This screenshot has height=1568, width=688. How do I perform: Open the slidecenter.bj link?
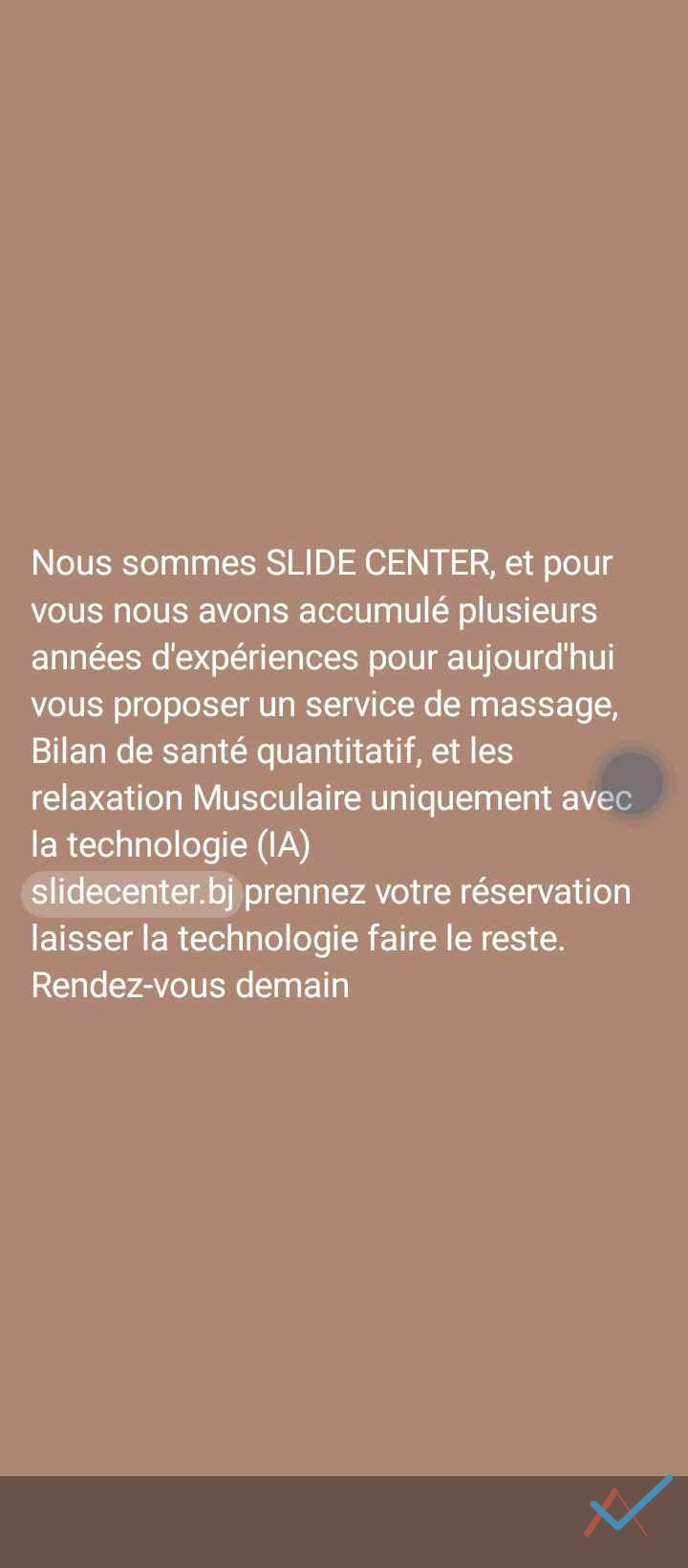tap(132, 892)
